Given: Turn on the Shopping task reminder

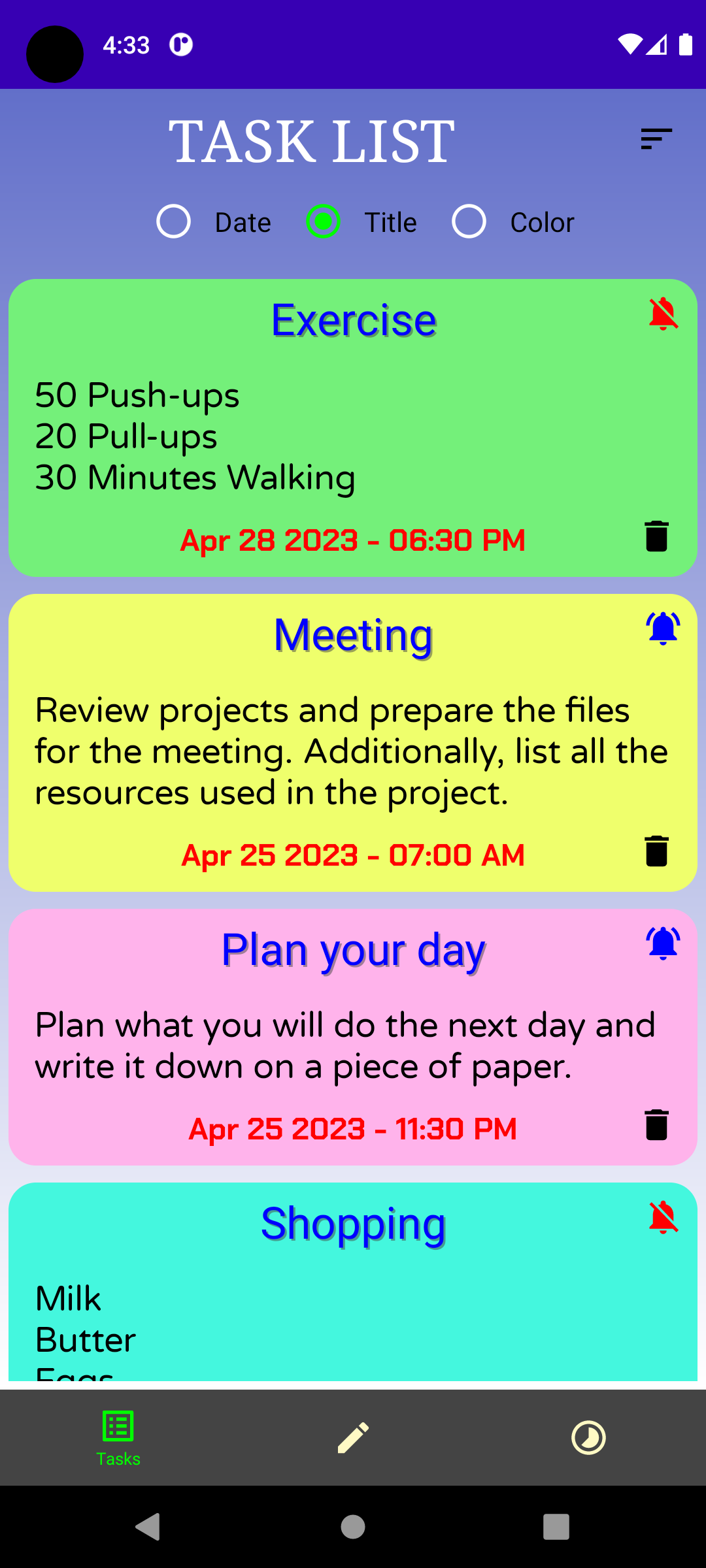Looking at the screenshot, I should (663, 1217).
